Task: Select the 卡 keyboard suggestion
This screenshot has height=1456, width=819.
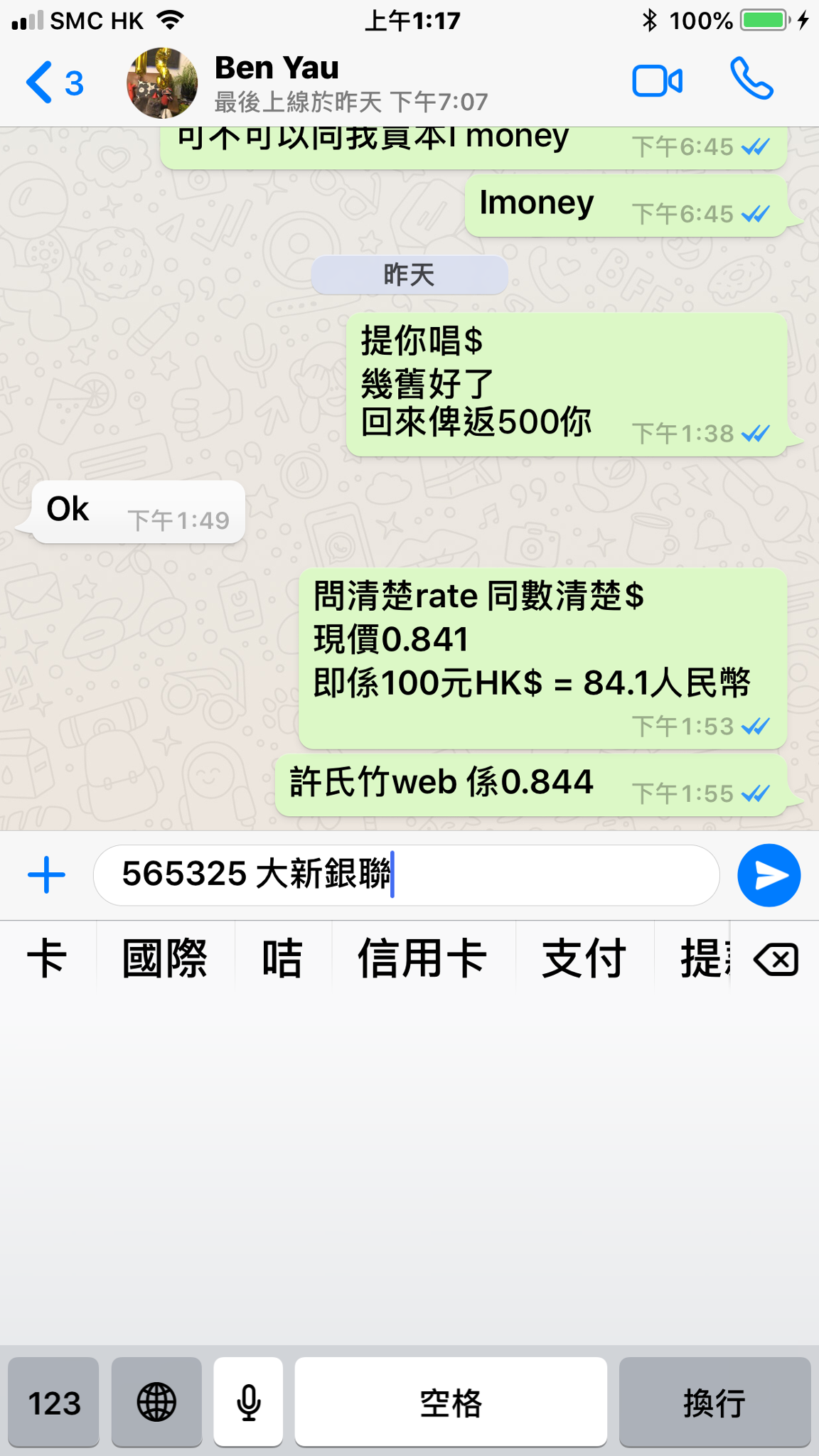Action: point(47,958)
